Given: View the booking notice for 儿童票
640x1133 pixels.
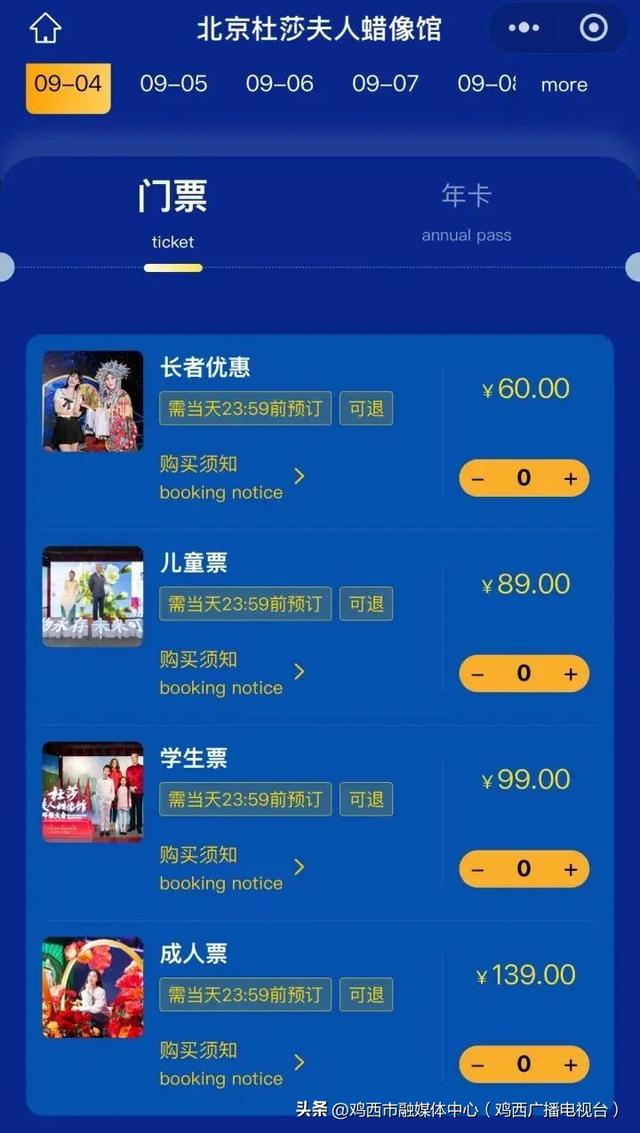Looking at the screenshot, I should (230, 673).
